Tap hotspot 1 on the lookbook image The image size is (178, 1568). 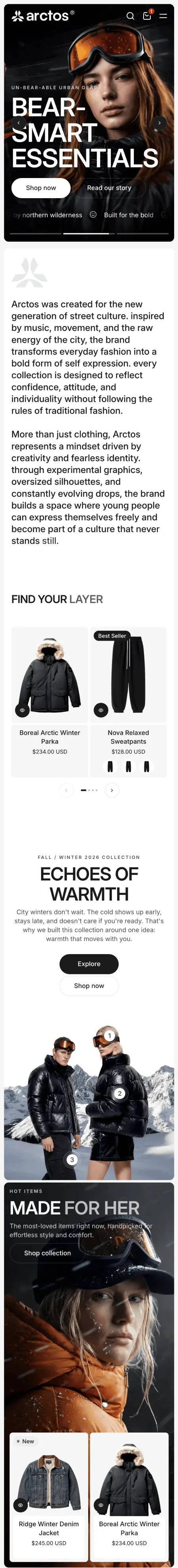pos(109,1035)
